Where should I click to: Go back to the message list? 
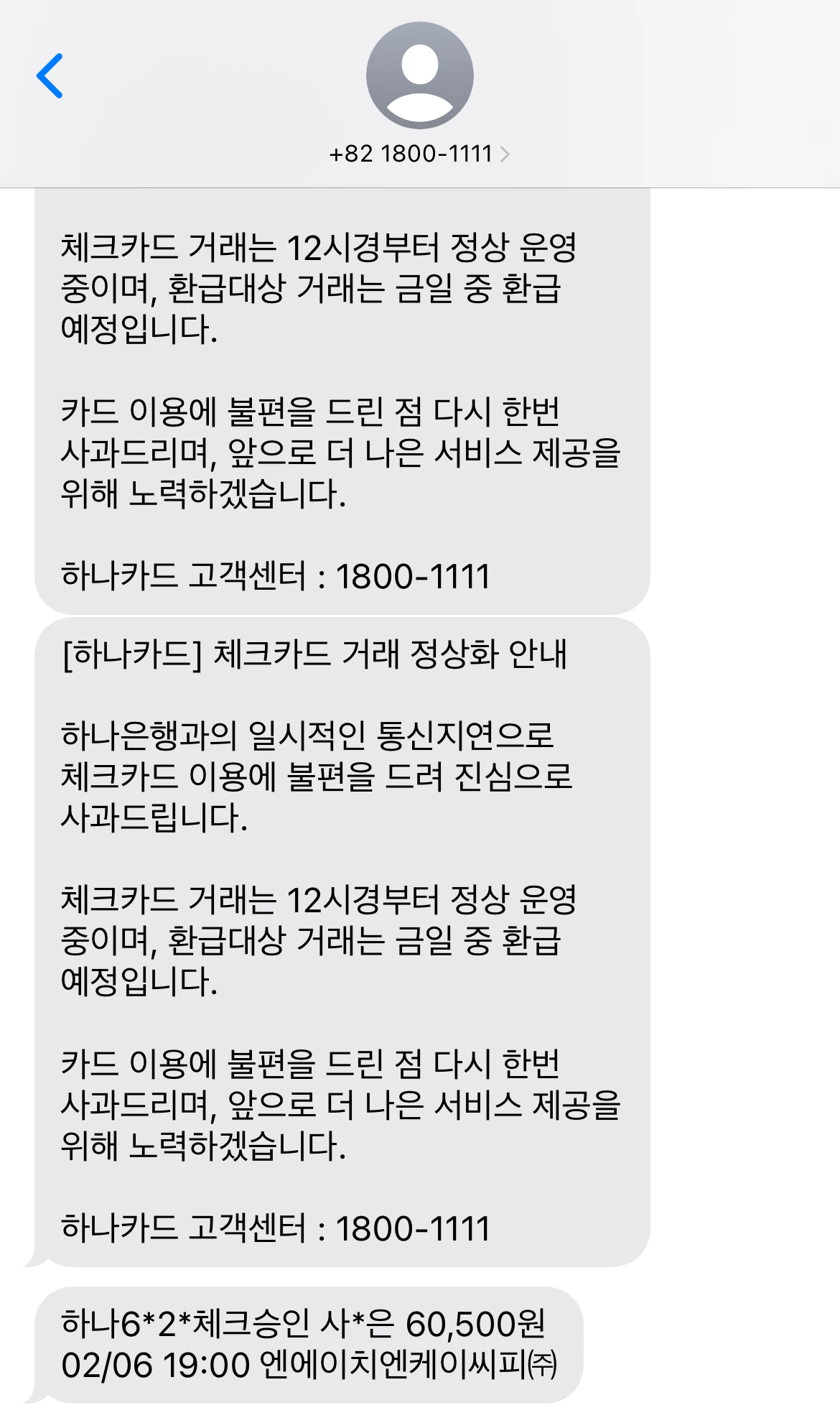click(50, 75)
